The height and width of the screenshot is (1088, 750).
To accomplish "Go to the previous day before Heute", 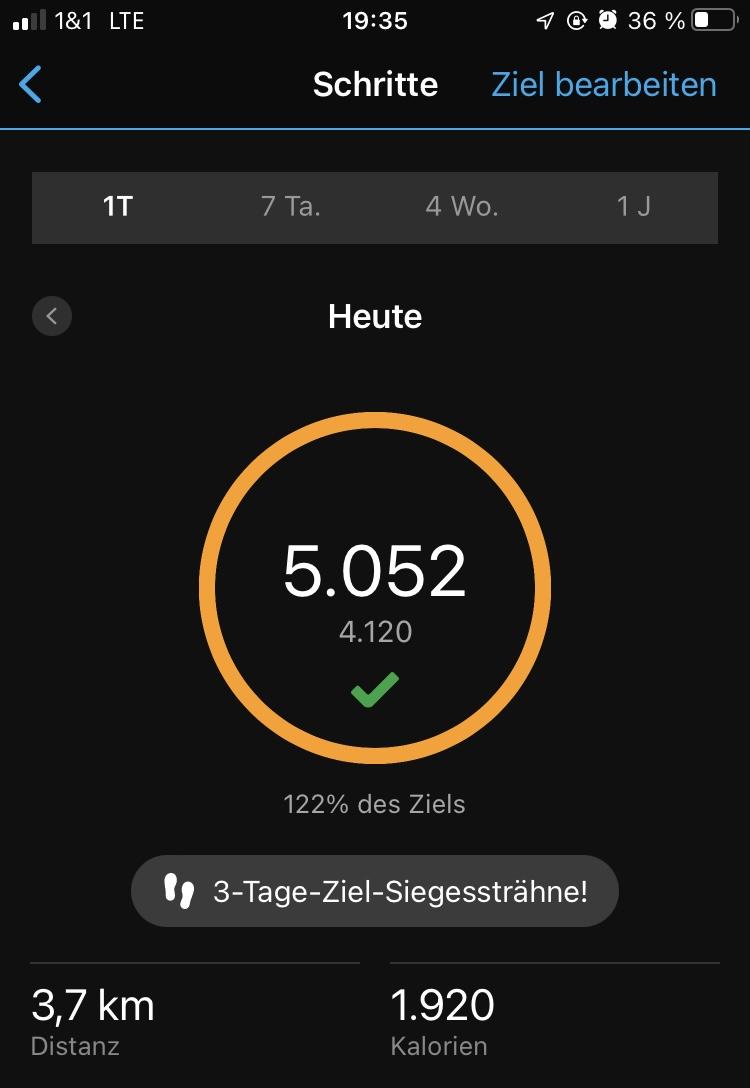I will pyautogui.click(x=52, y=317).
